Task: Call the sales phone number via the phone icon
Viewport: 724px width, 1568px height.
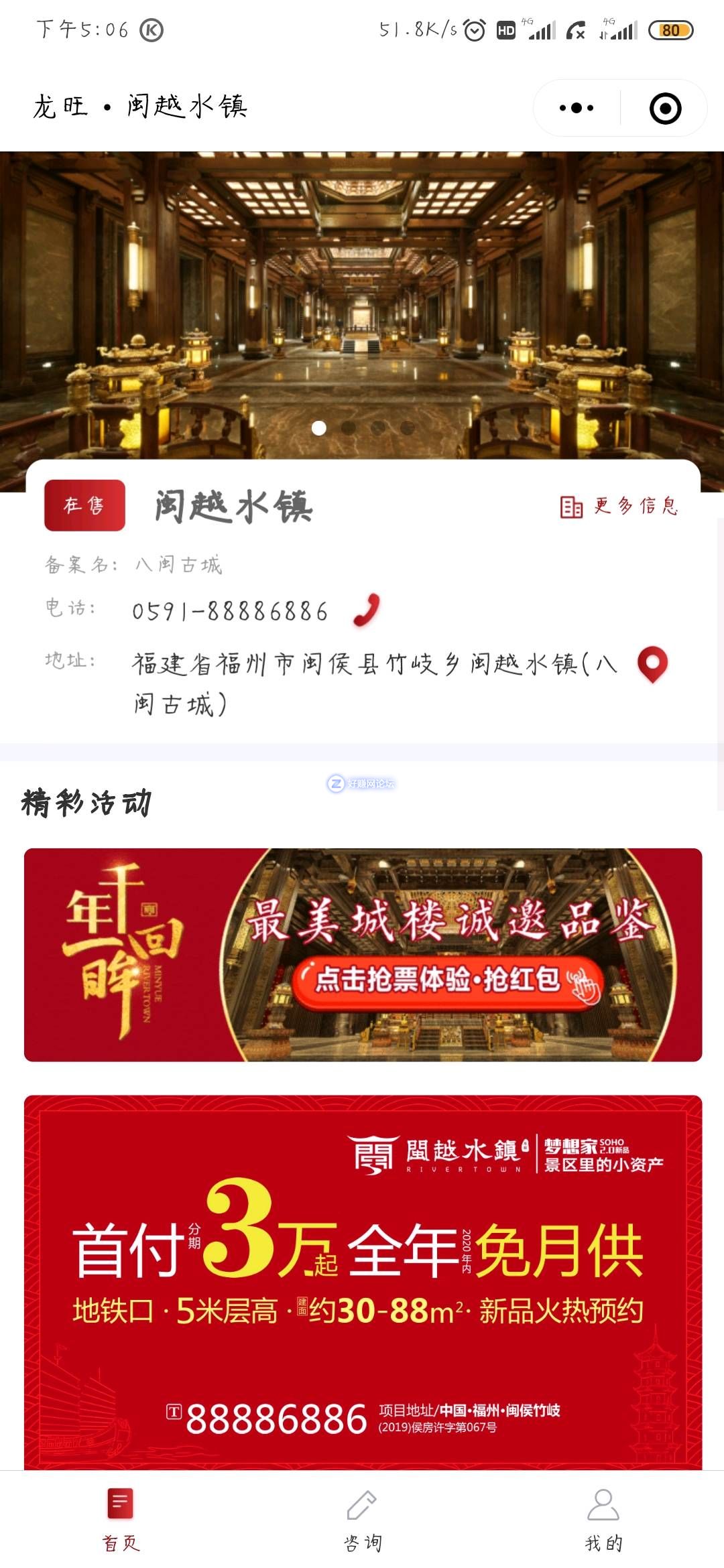Action: [367, 610]
